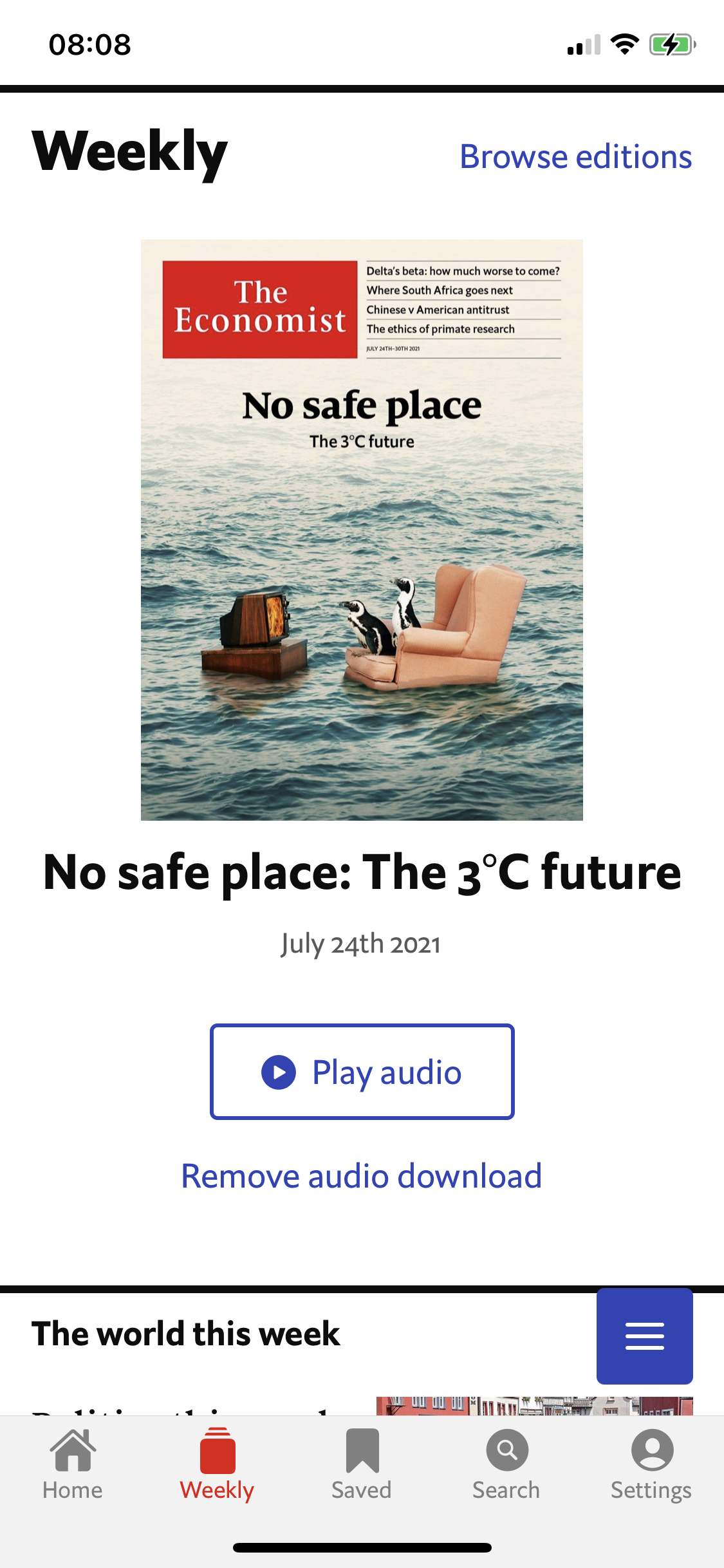Open the No safe place cover
This screenshot has height=1568, width=724.
tap(362, 530)
